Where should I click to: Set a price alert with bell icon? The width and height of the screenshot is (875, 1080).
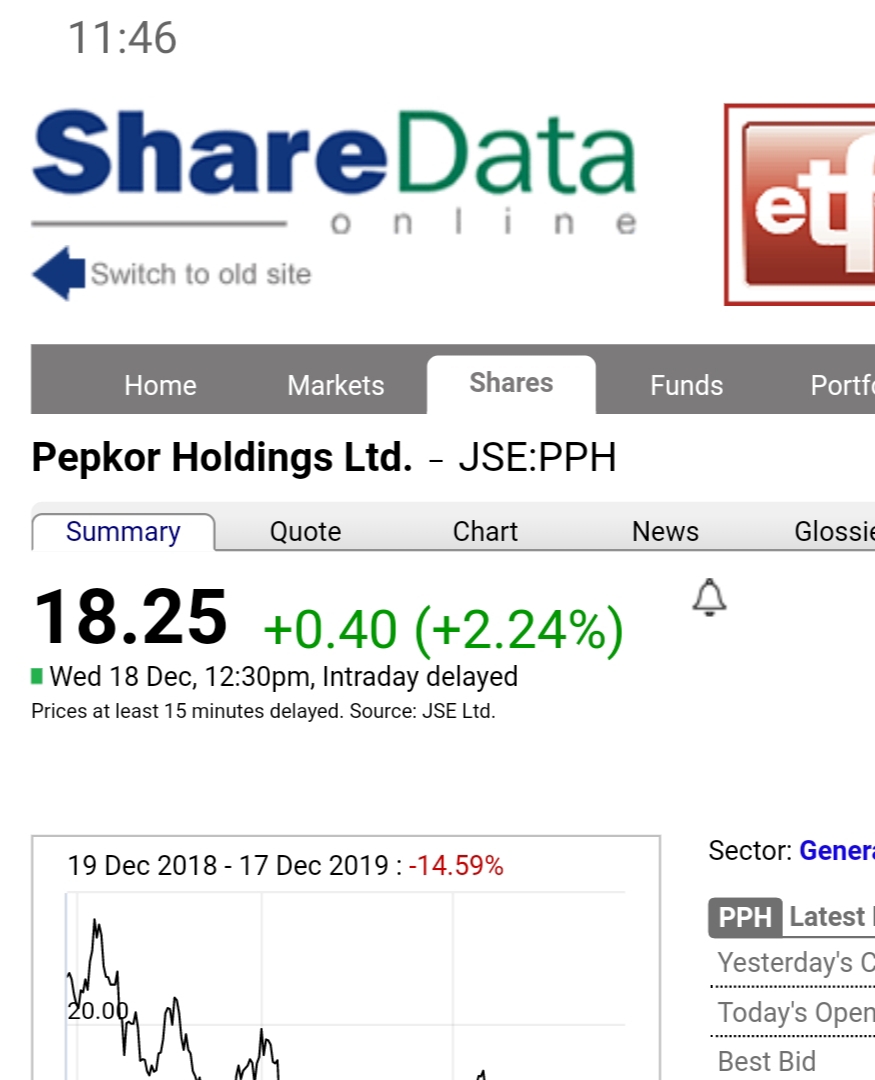pos(709,598)
